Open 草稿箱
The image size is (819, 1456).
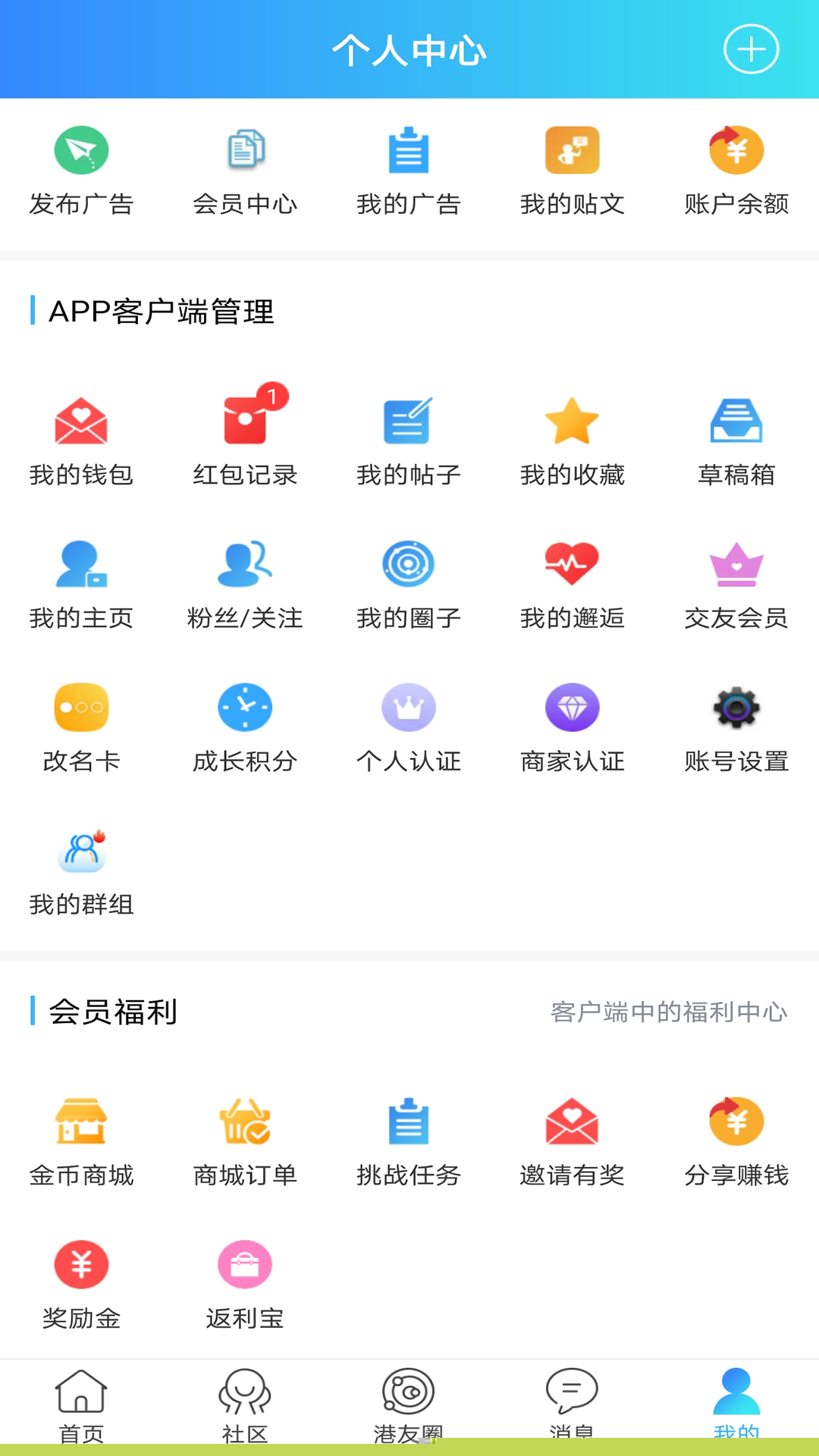tap(736, 441)
